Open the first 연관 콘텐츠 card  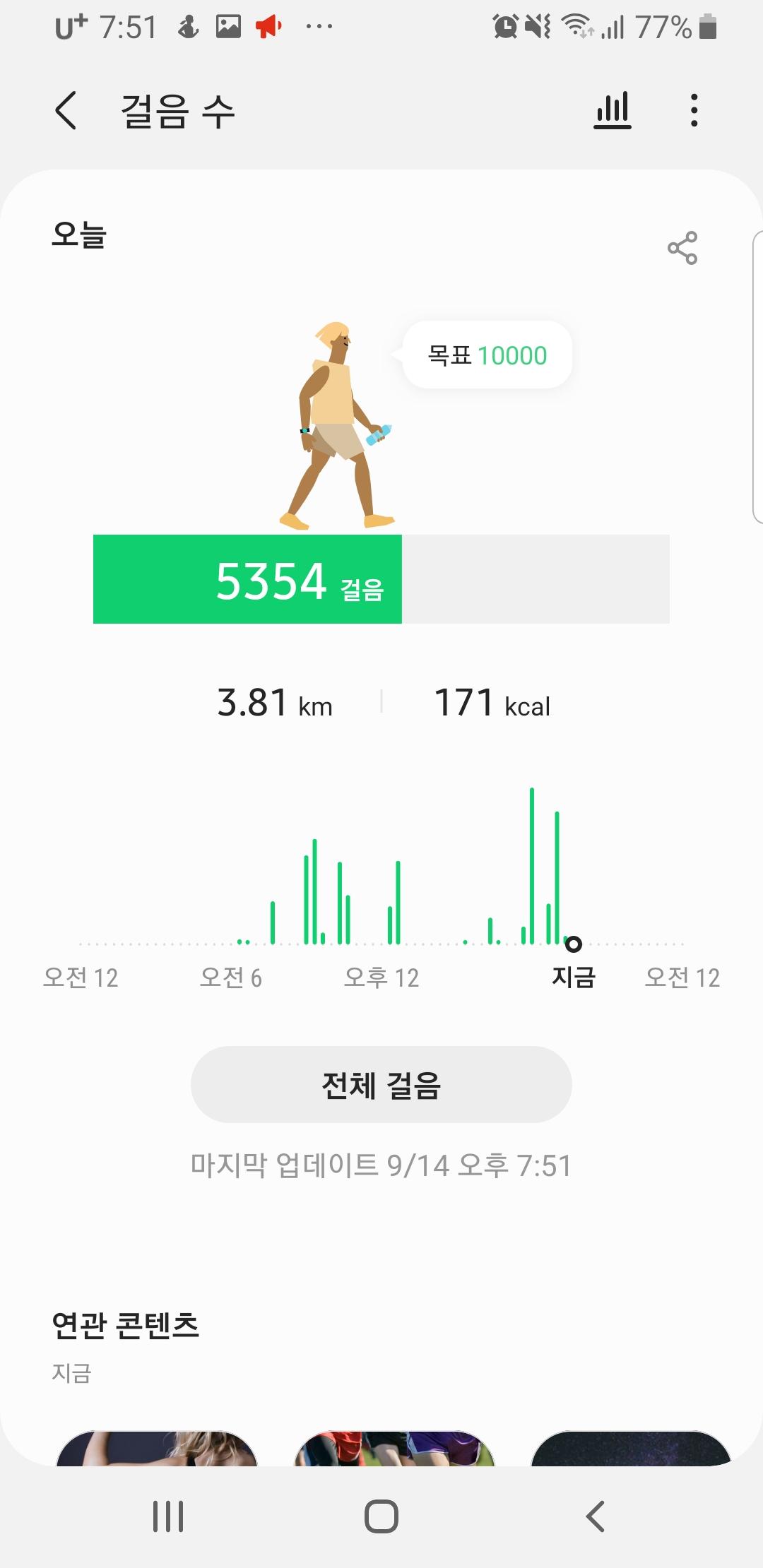pos(157,1448)
